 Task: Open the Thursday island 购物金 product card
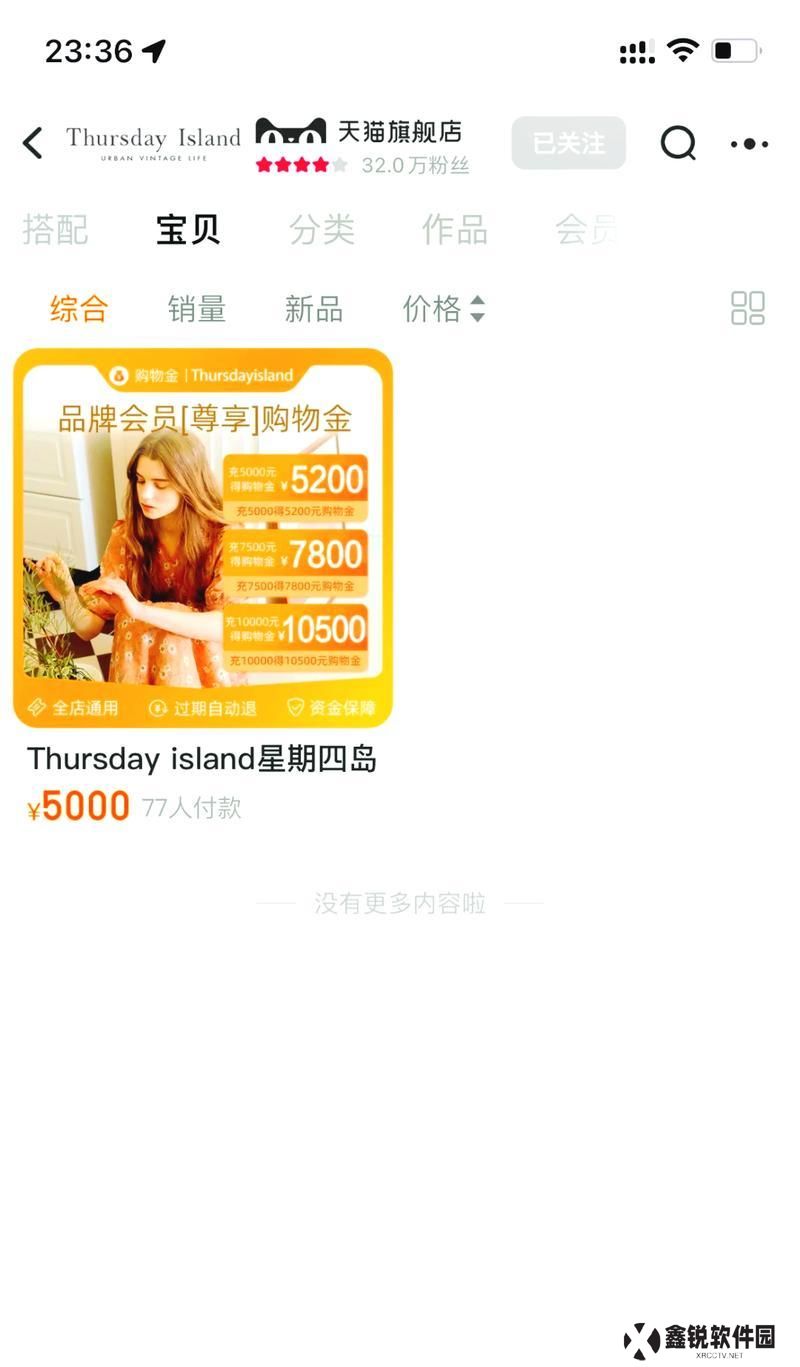[203, 538]
